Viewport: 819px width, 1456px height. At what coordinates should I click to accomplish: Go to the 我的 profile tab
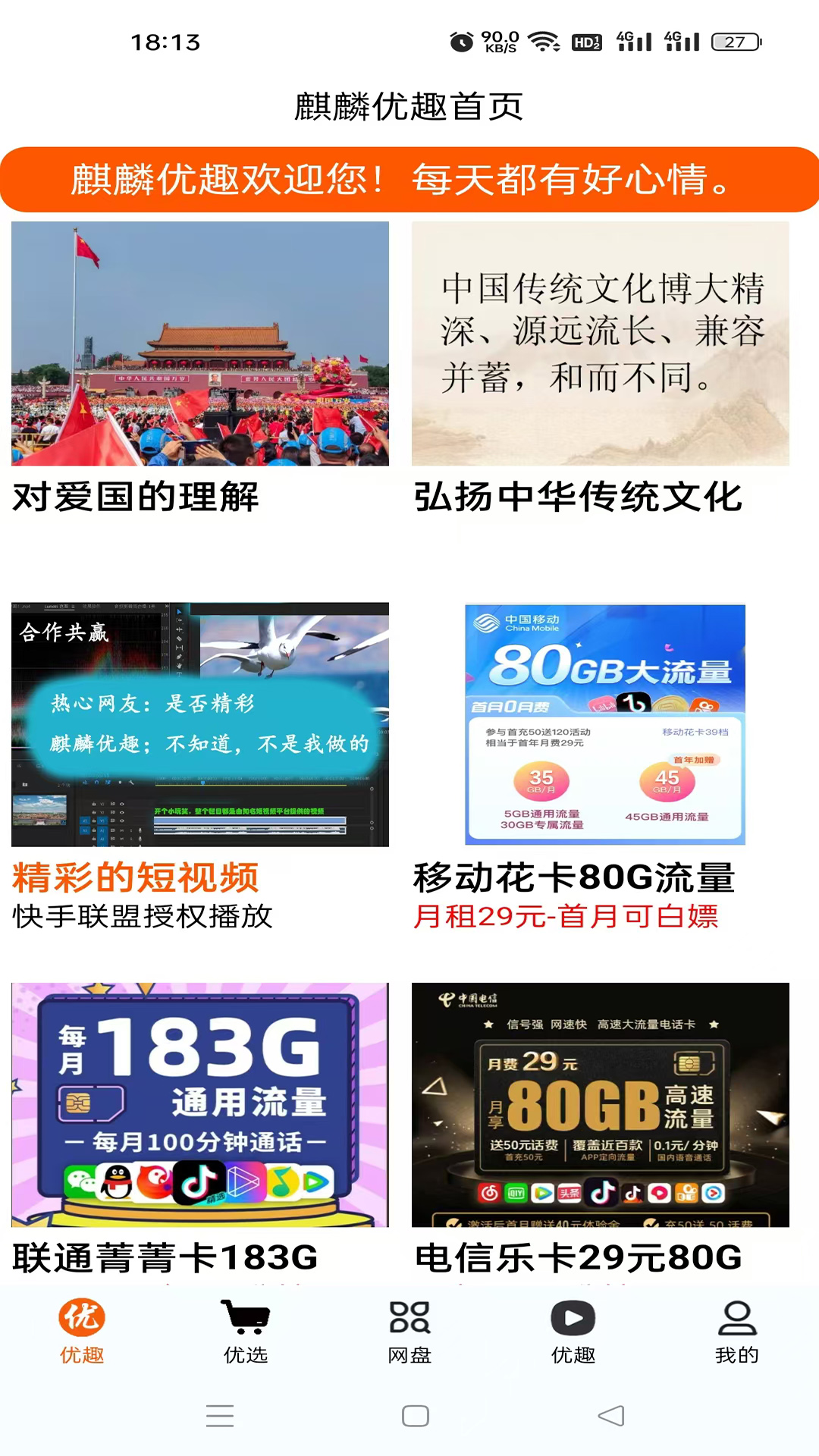pyautogui.click(x=736, y=1331)
